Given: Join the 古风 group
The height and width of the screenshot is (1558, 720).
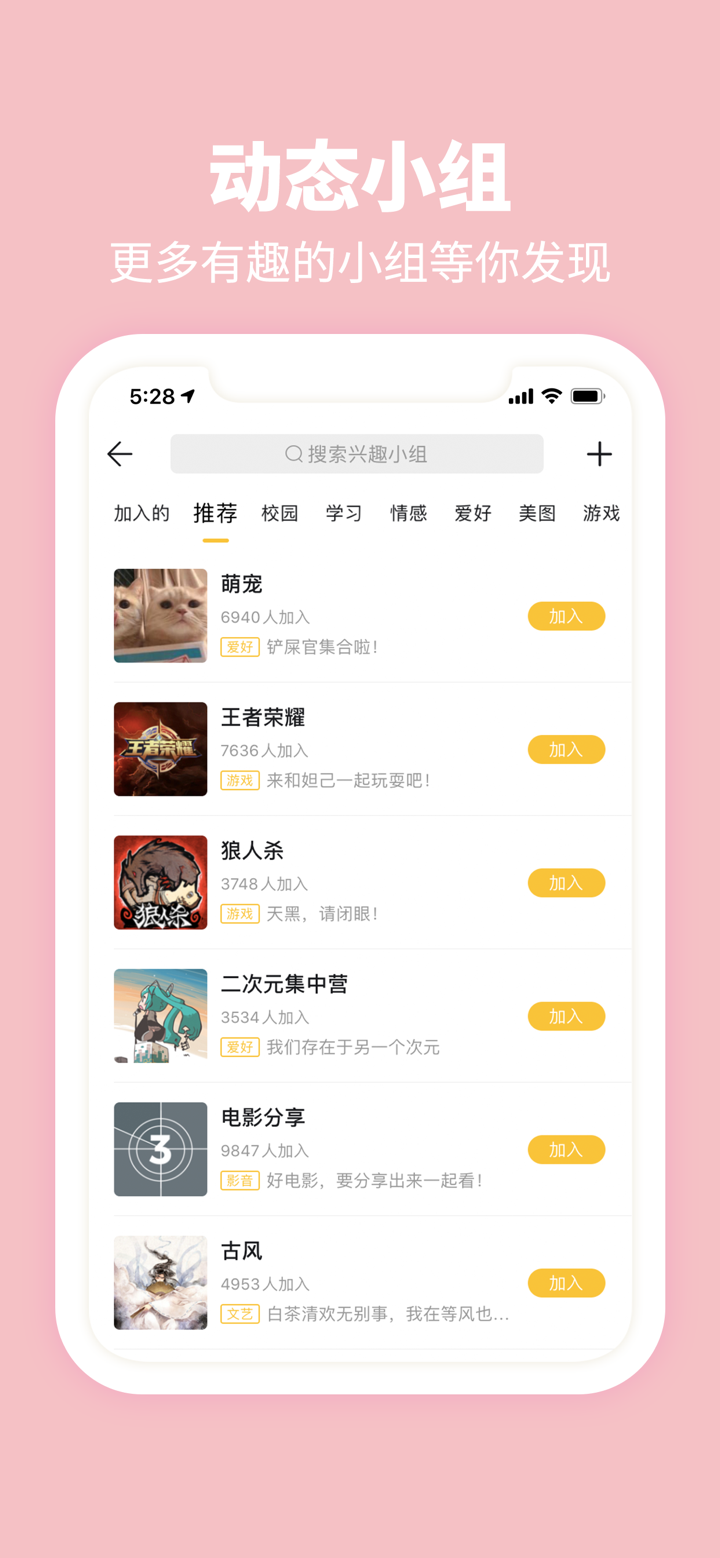Looking at the screenshot, I should tap(566, 1283).
